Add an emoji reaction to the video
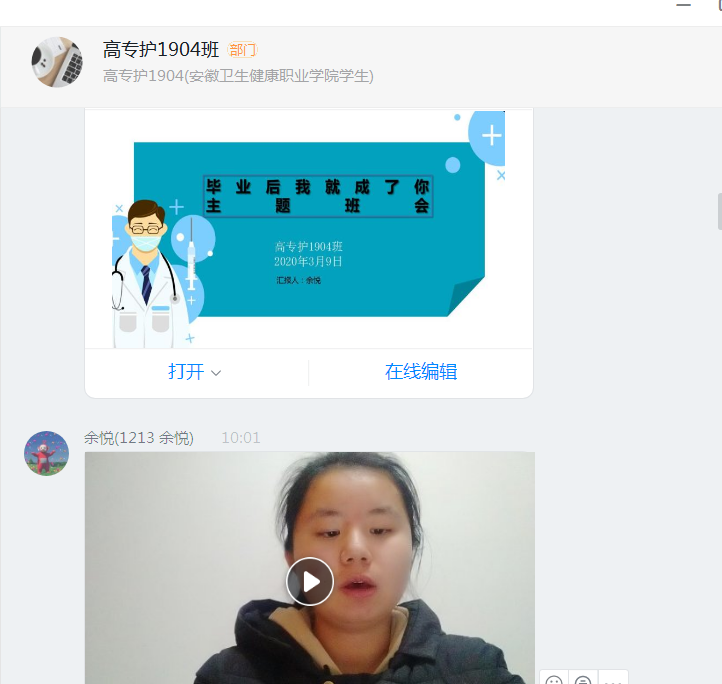The image size is (722, 684). [x=555, y=680]
